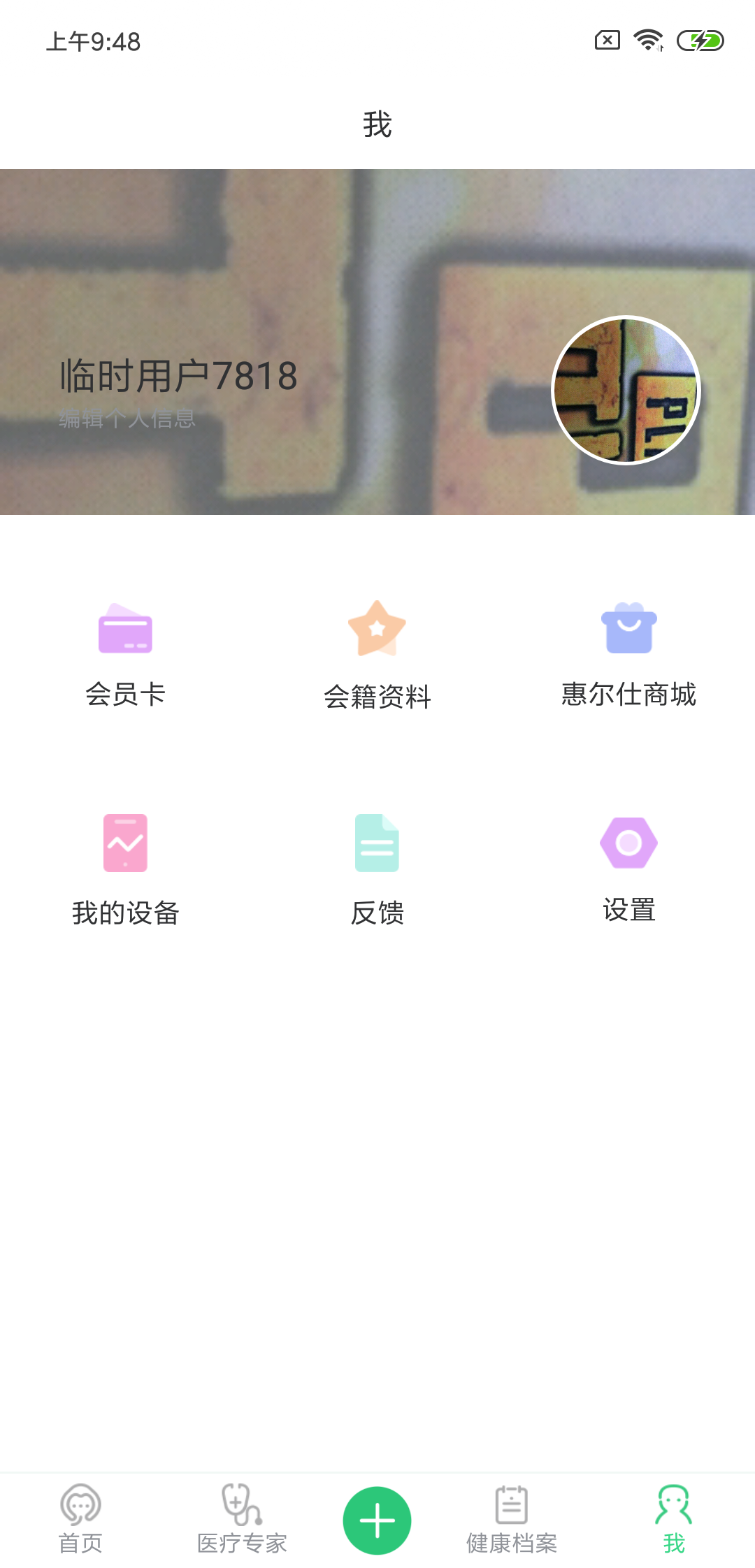Tap the green plus button

377,1520
